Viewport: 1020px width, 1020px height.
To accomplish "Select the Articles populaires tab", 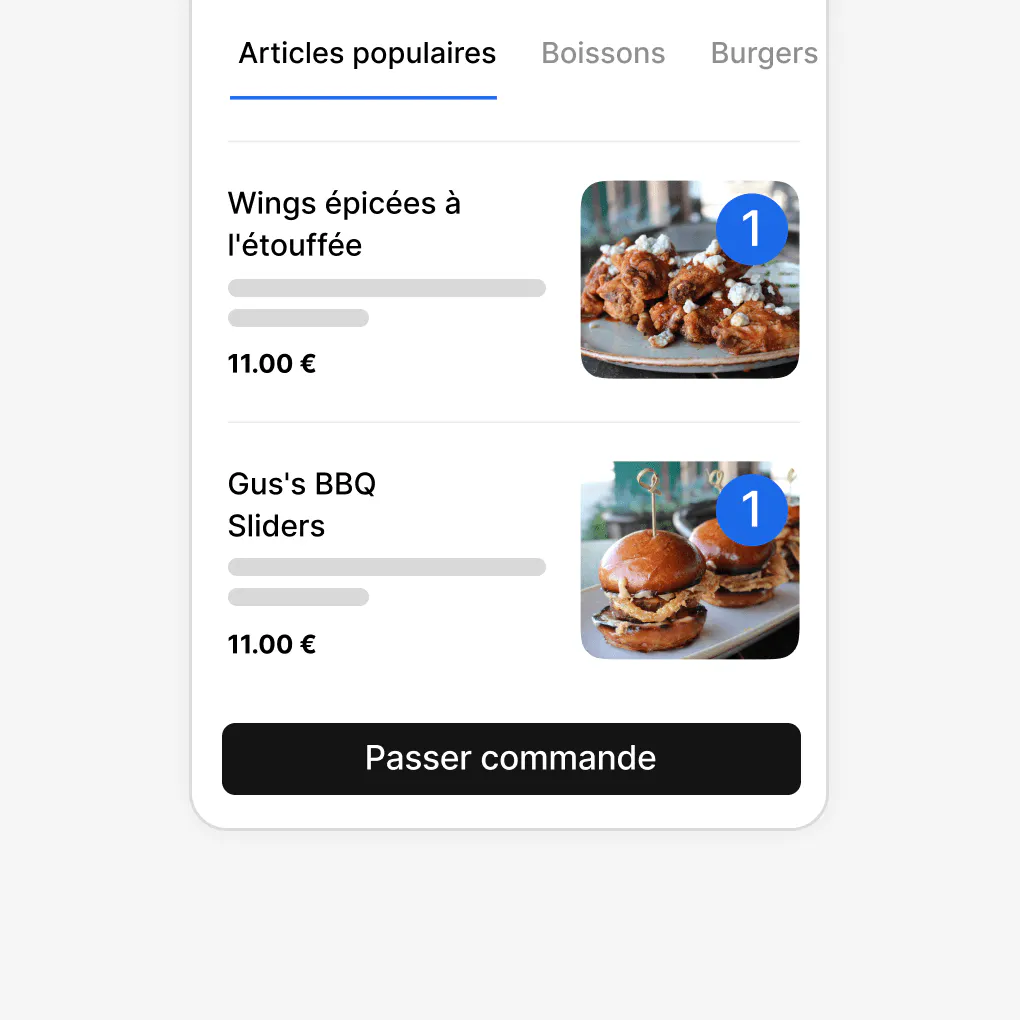I will [x=366, y=54].
